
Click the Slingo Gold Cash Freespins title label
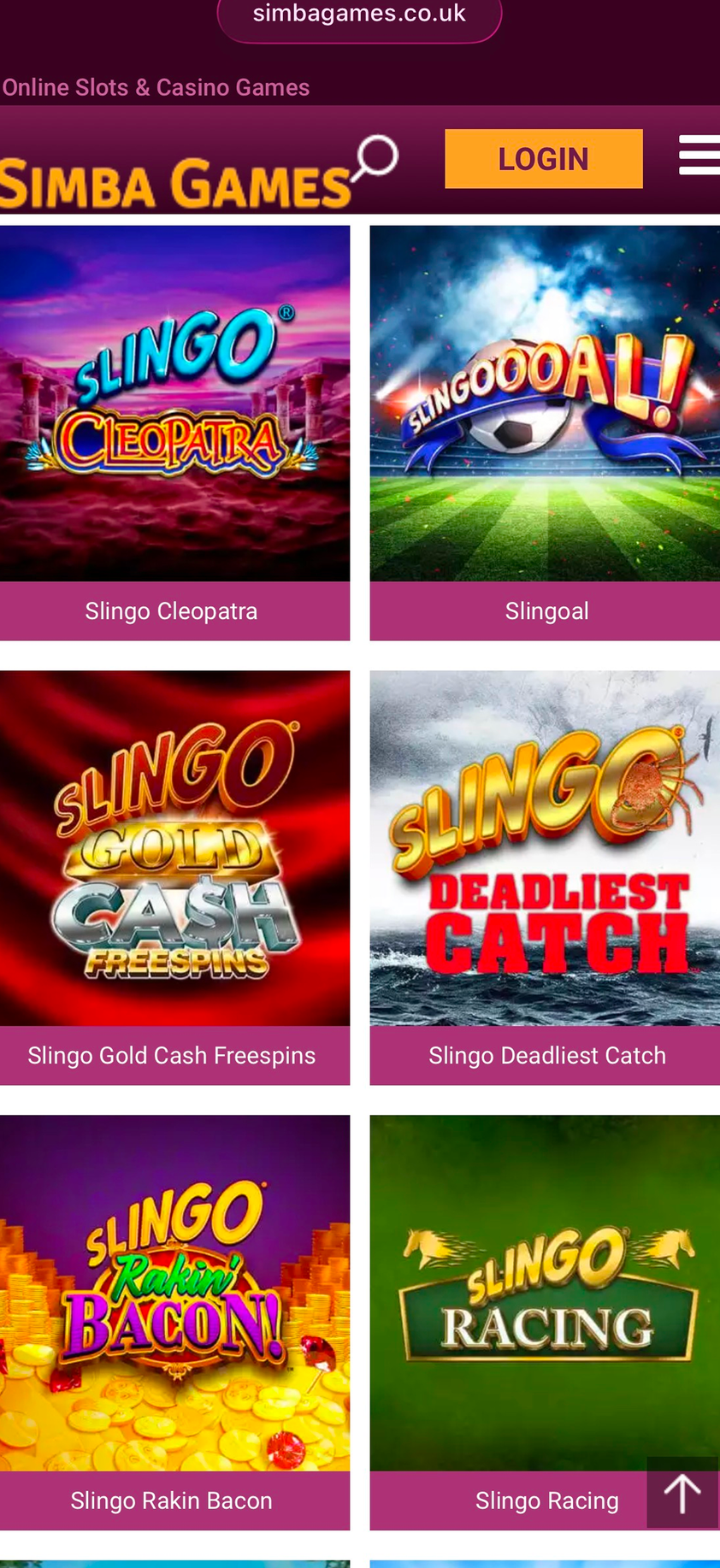click(x=171, y=1054)
